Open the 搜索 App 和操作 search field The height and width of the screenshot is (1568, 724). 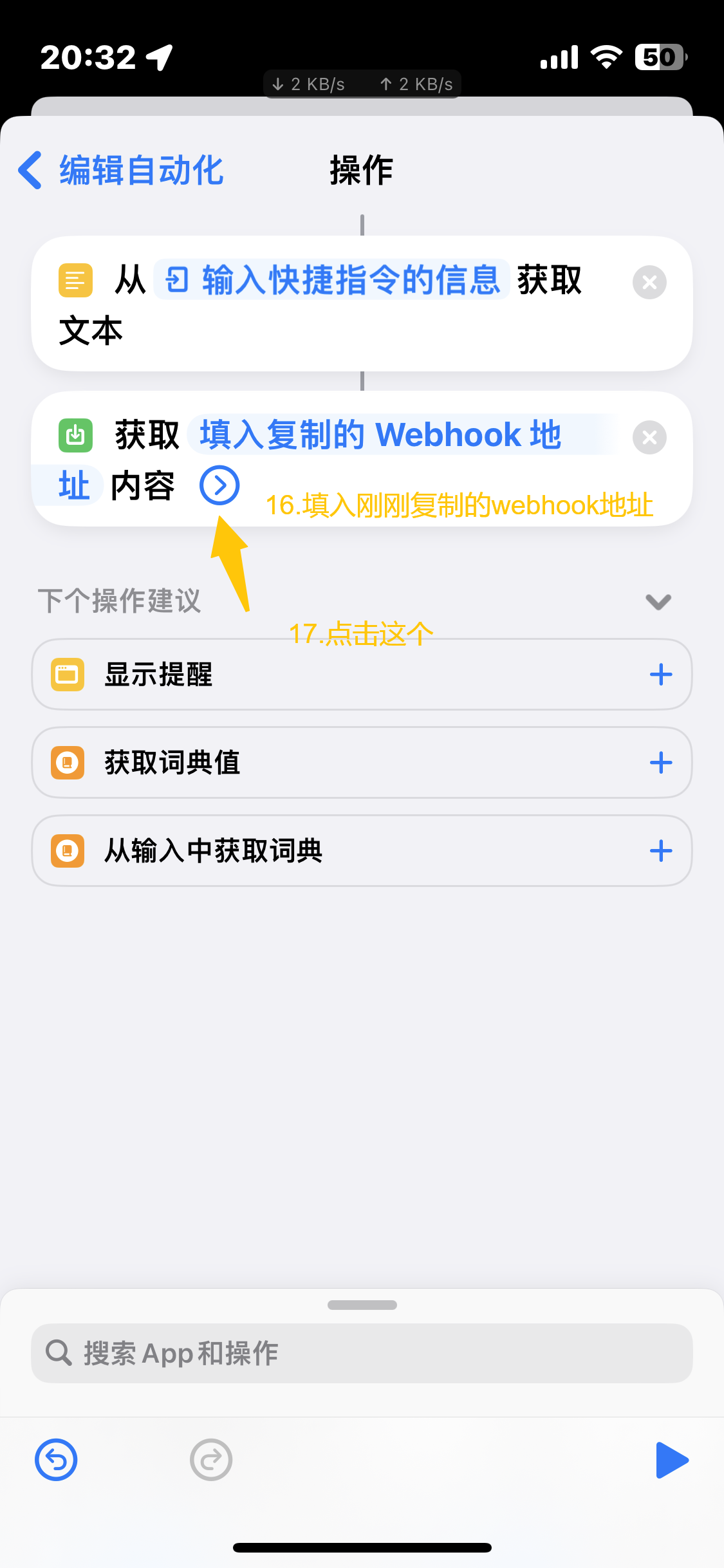(x=362, y=1353)
